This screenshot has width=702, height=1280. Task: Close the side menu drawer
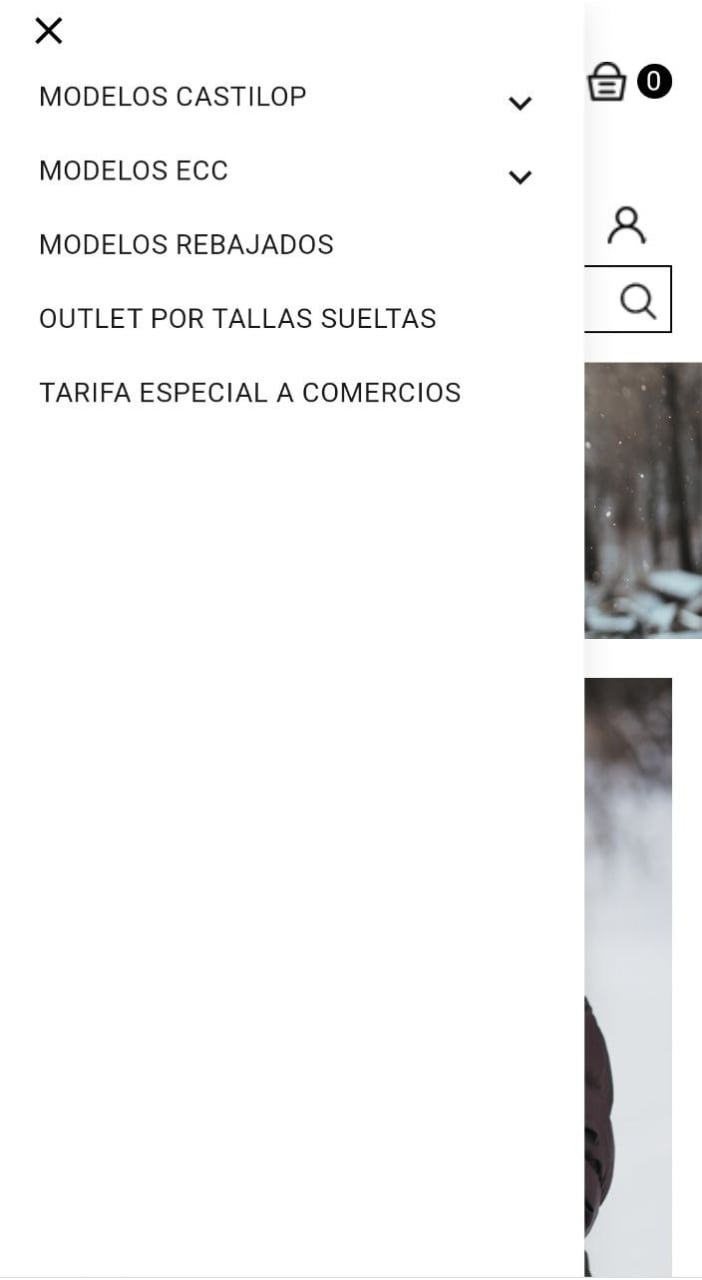[x=48, y=31]
